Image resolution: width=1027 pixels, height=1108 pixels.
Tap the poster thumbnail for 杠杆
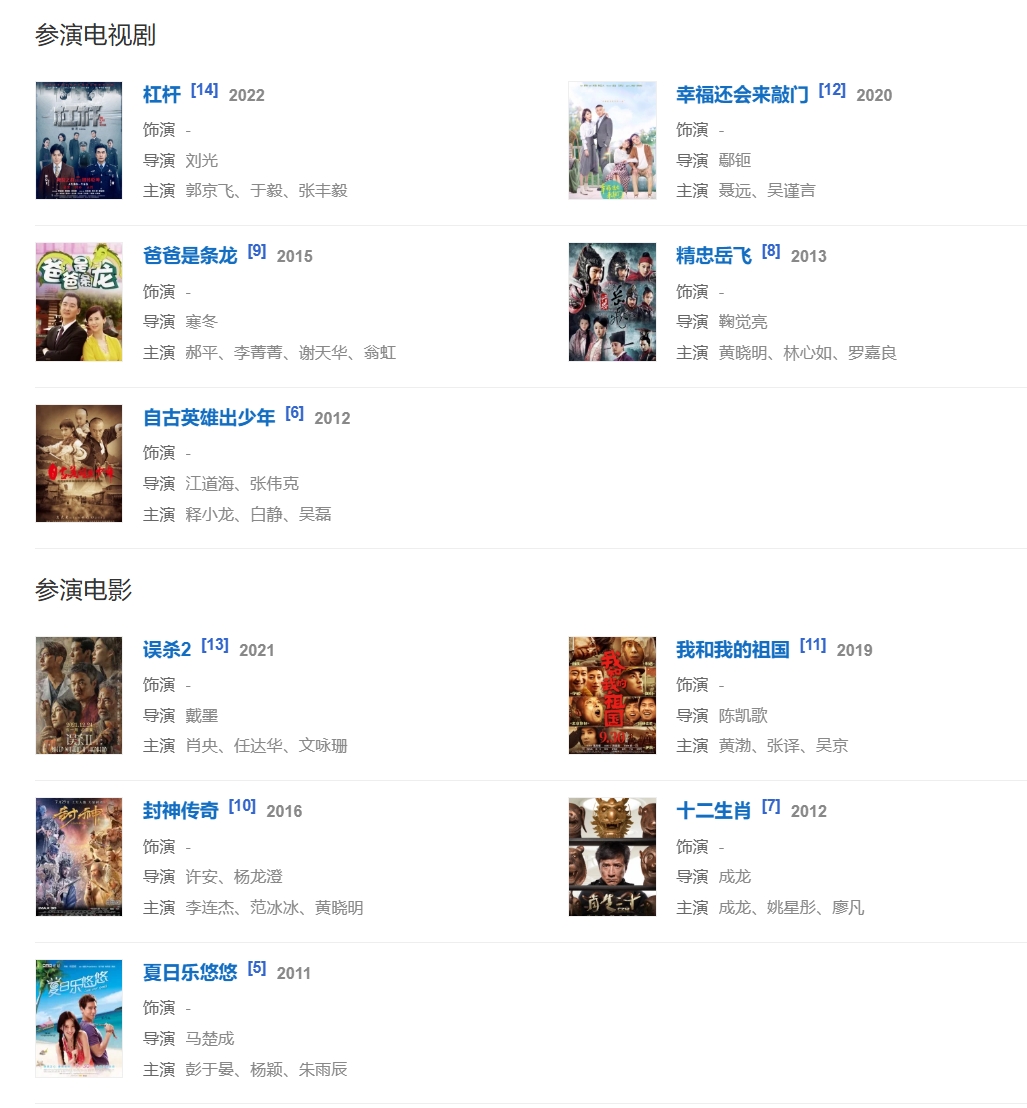pyautogui.click(x=79, y=140)
